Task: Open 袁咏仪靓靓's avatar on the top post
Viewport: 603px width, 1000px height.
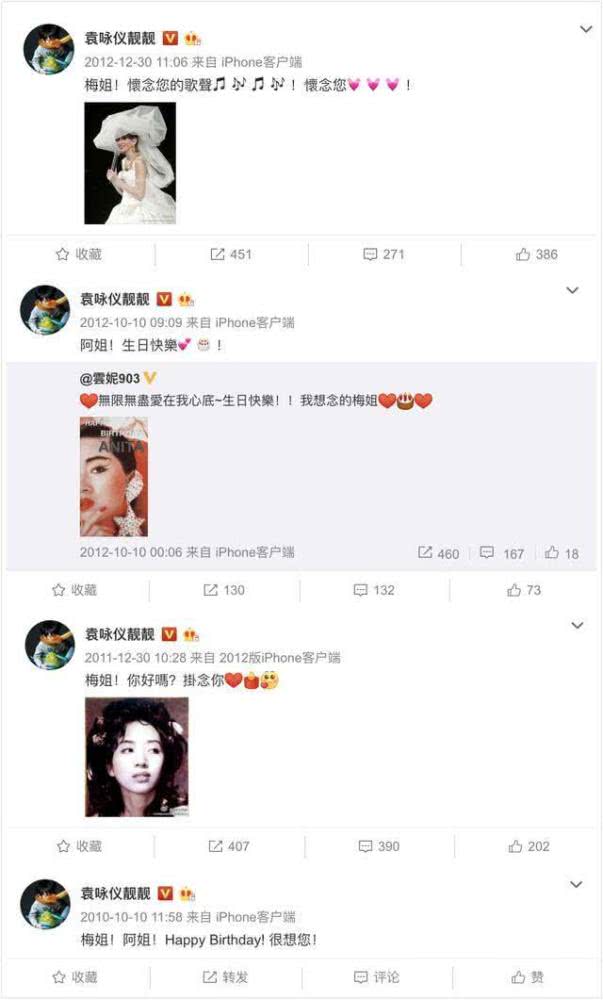Action: 45,47
